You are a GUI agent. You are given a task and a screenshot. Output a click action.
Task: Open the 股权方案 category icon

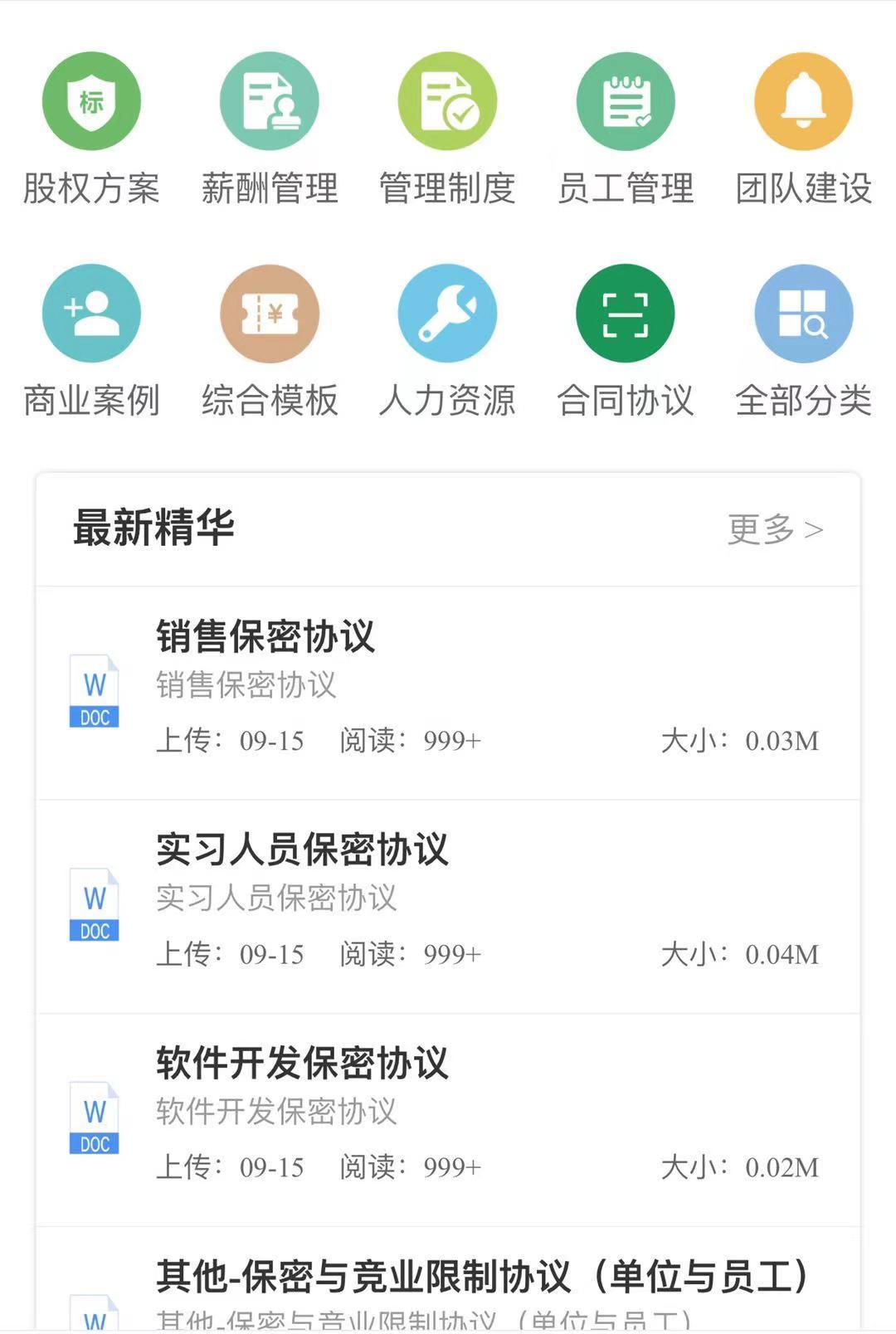point(91,100)
